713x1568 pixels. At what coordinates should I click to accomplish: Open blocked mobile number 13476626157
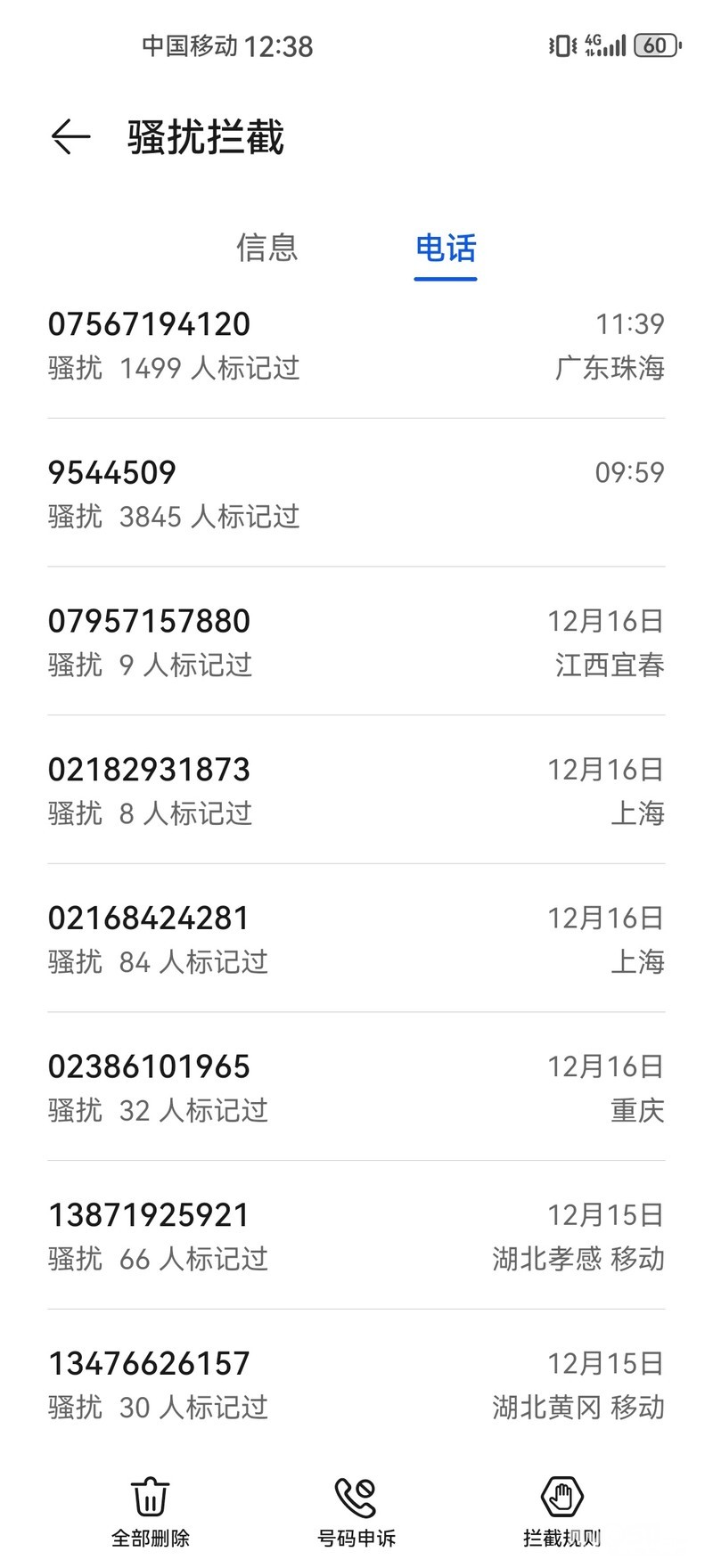[x=356, y=1384]
